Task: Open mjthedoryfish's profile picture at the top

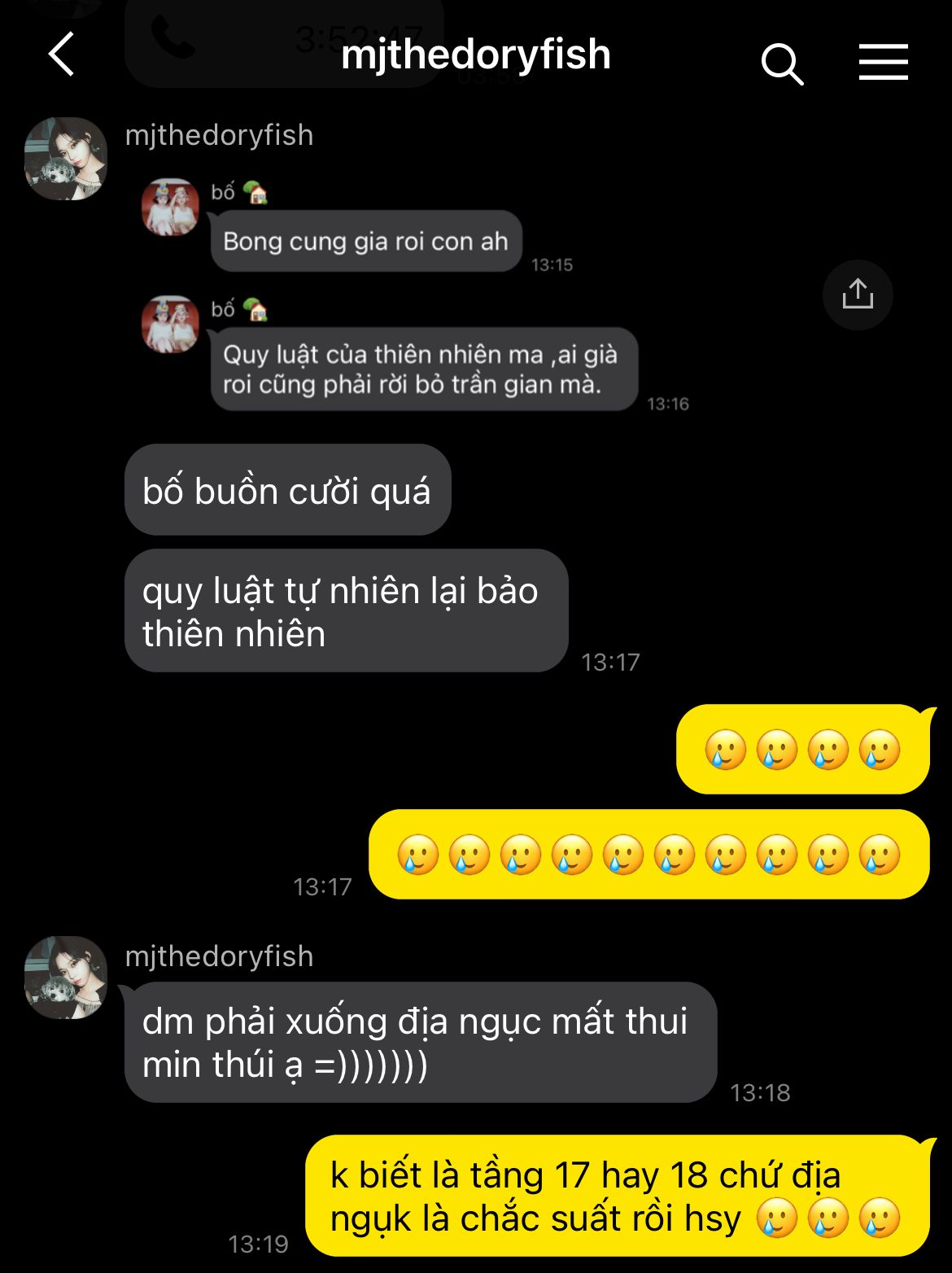Action: (66, 159)
